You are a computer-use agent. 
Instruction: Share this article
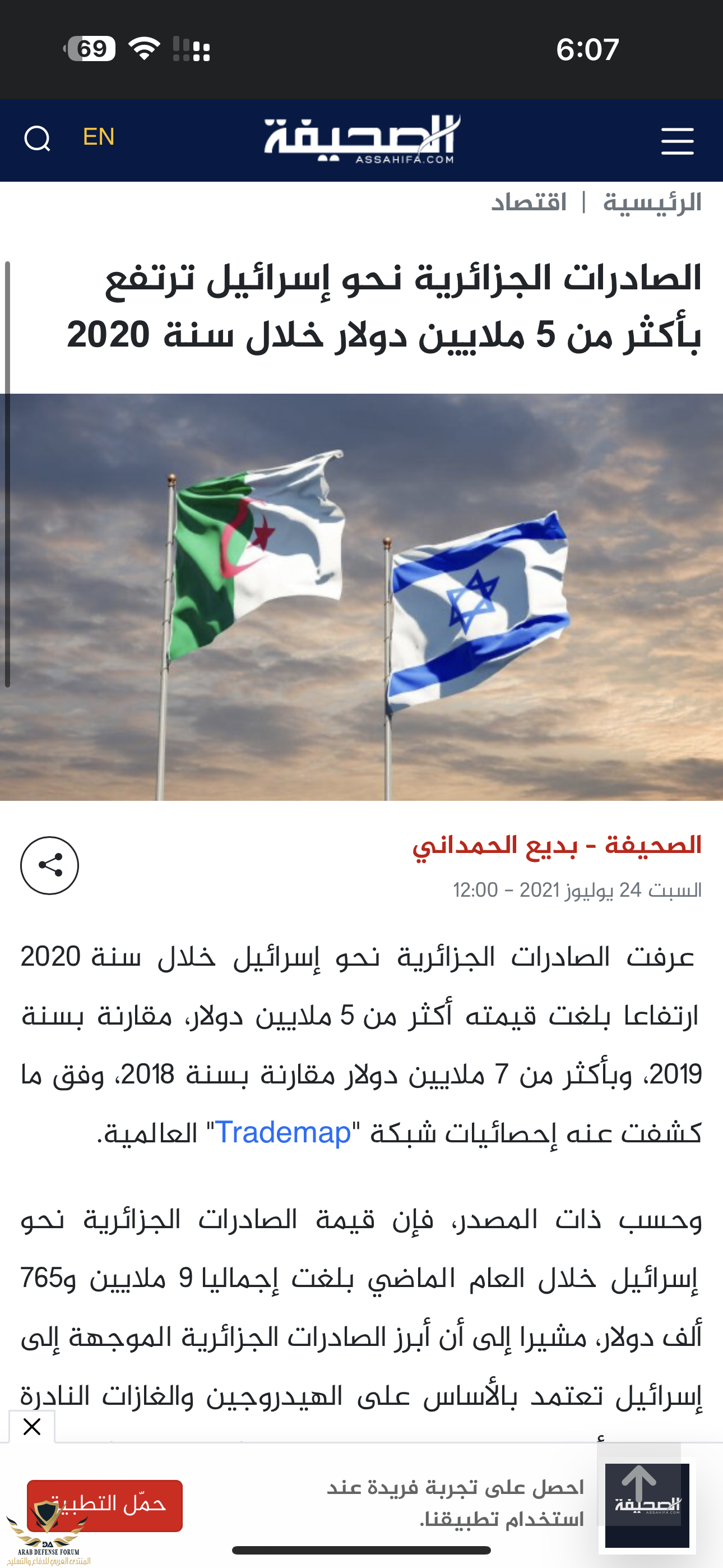(x=49, y=865)
